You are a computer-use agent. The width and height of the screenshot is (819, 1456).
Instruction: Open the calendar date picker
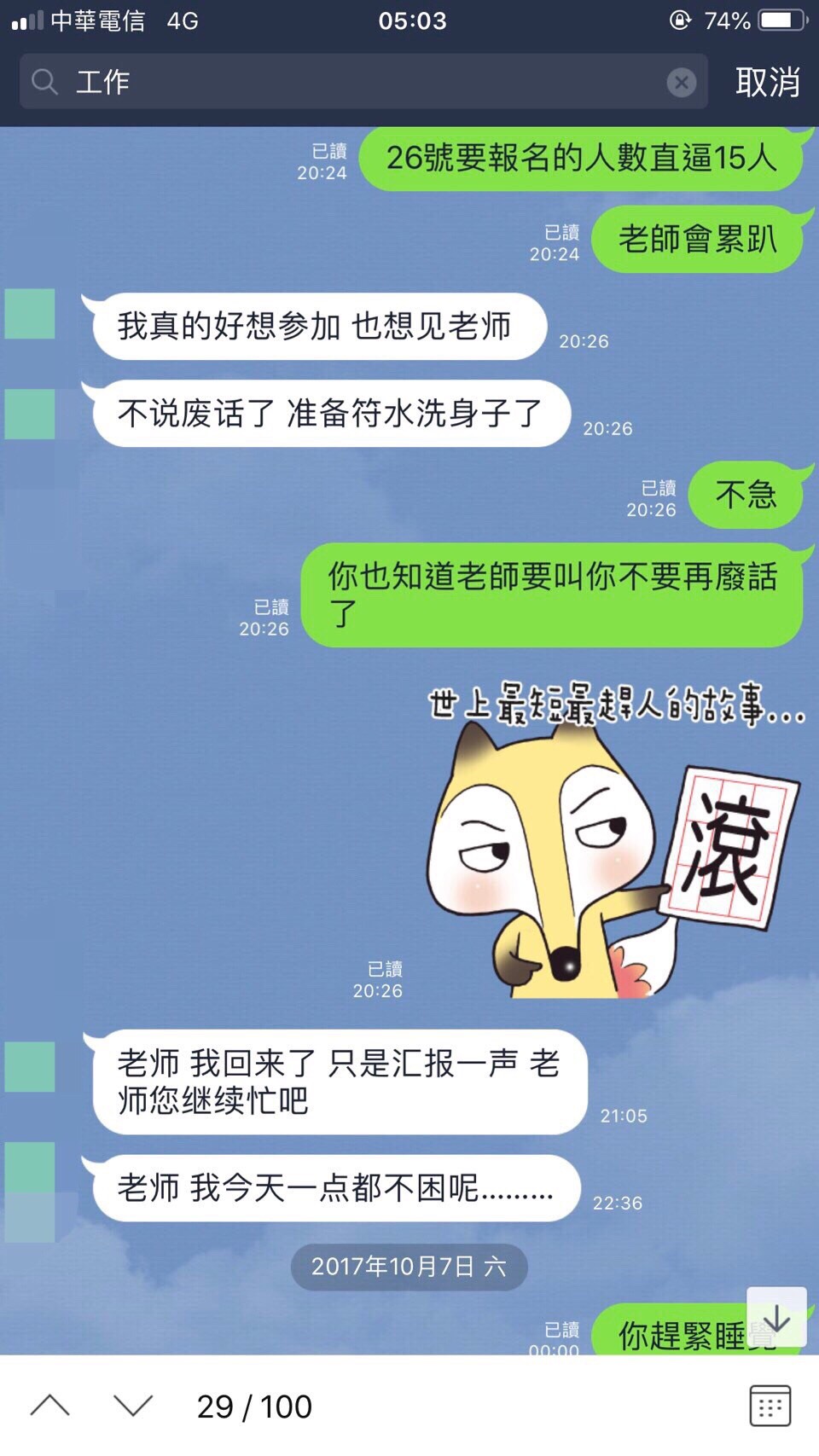tap(770, 1406)
